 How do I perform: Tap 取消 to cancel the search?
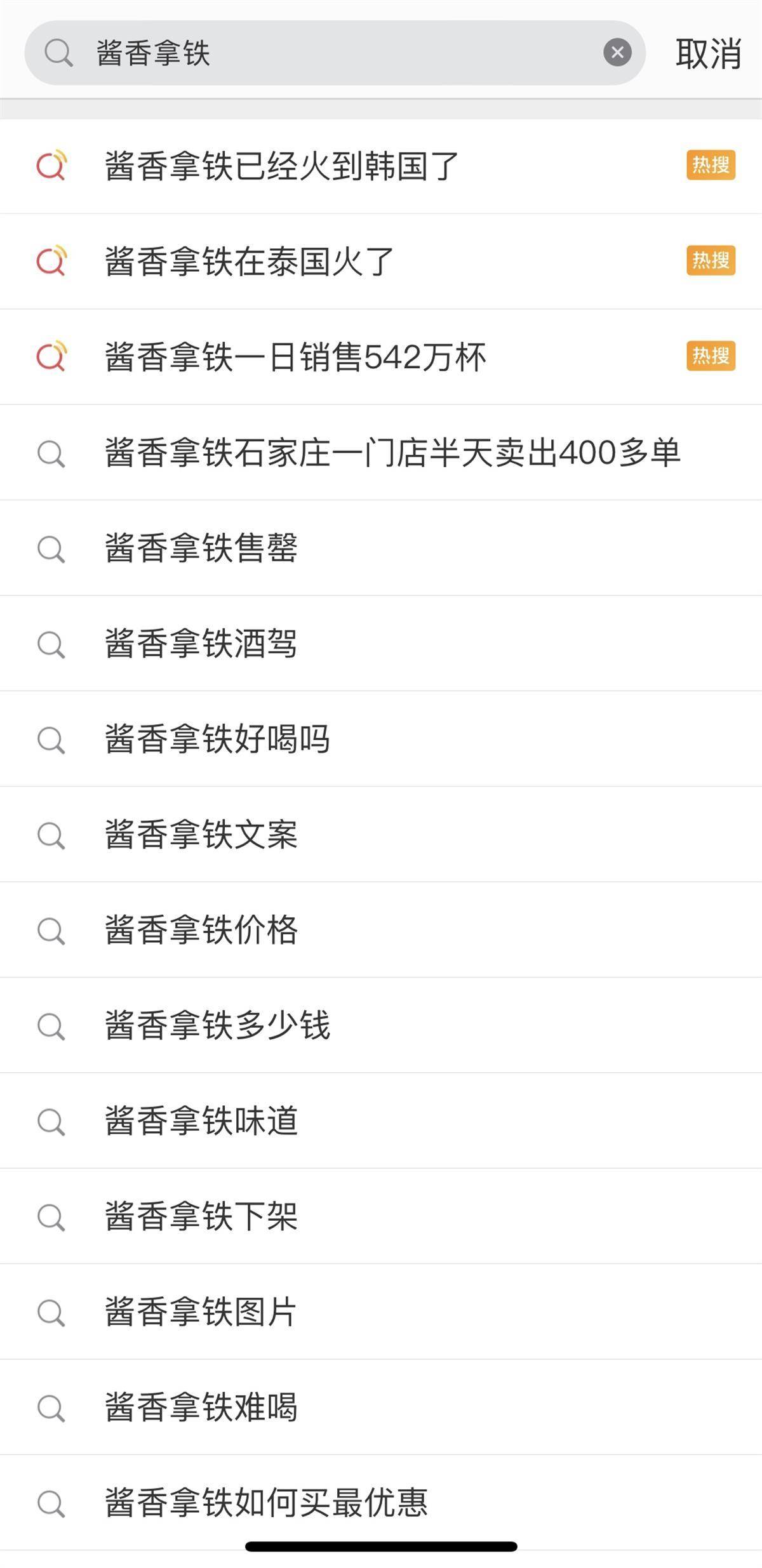708,53
